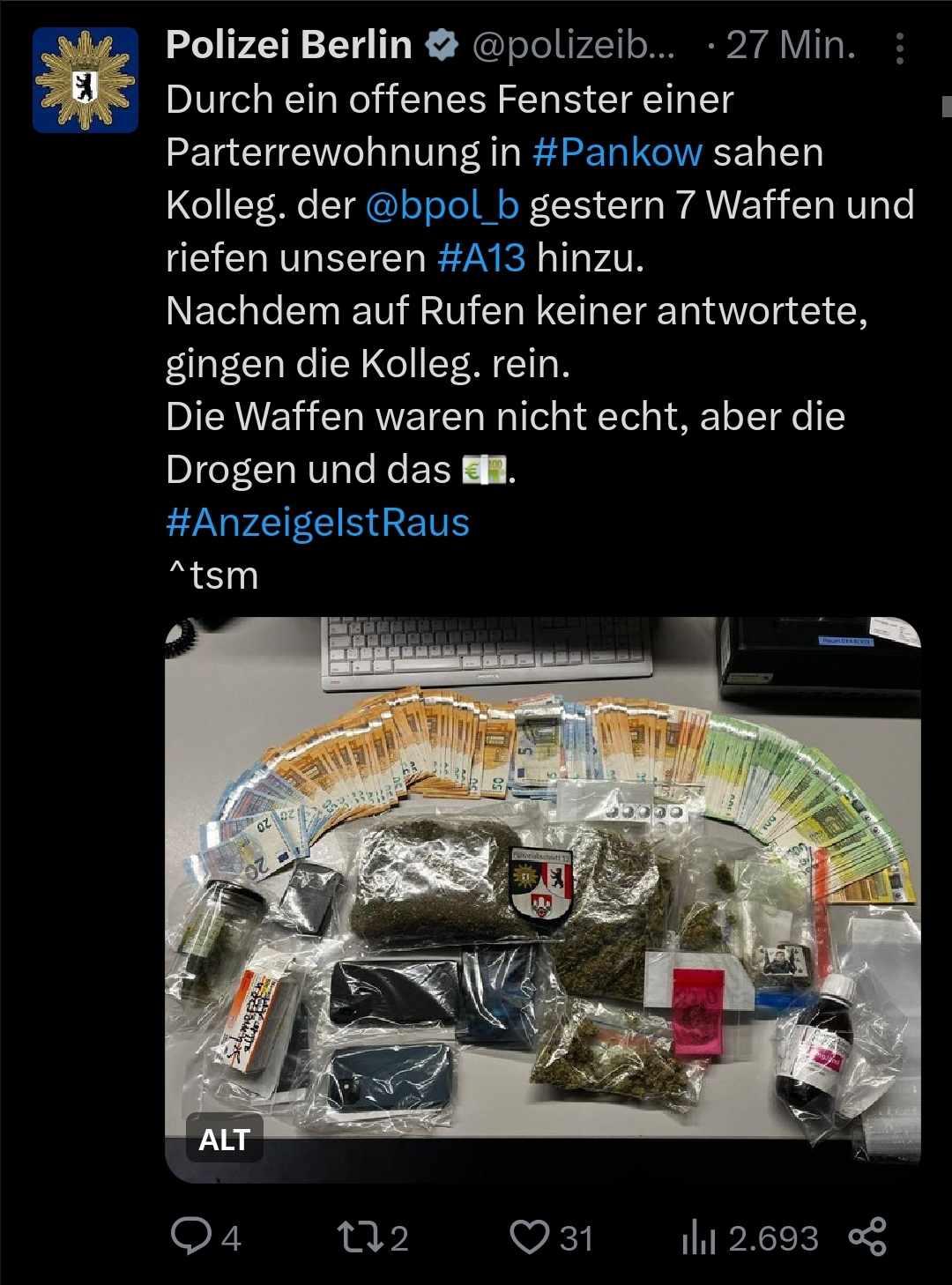952x1285 pixels.
Task: Open the @bpol_b mention
Action: point(442,205)
